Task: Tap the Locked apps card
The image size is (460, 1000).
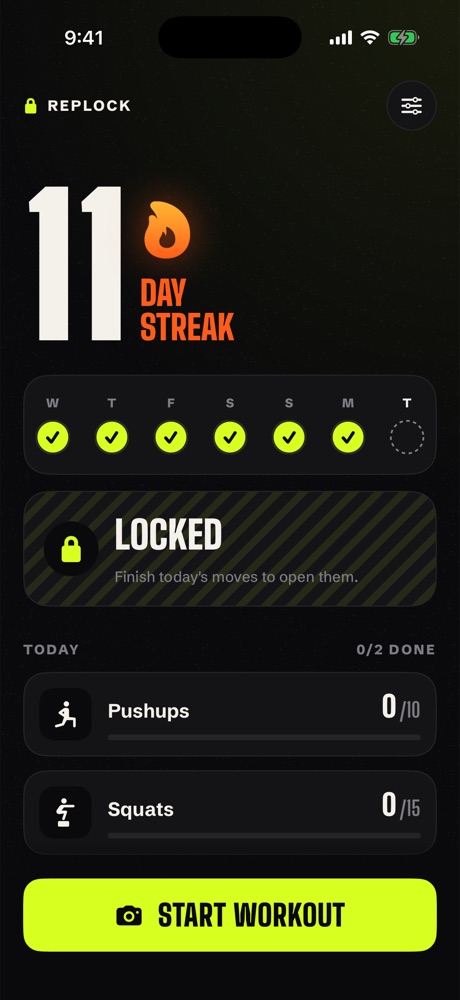Action: click(x=230, y=548)
